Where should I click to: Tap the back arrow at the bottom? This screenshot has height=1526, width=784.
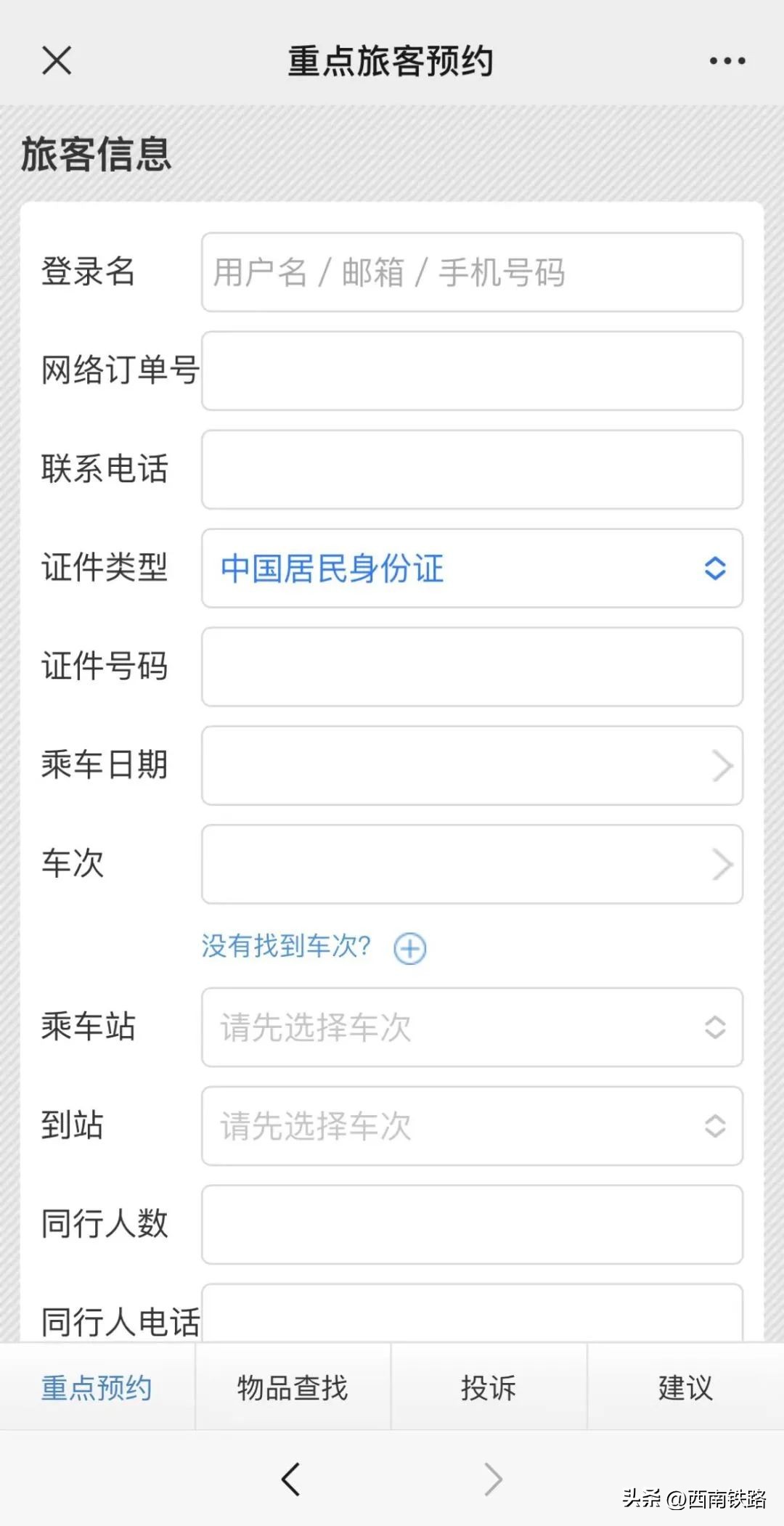coord(290,1478)
